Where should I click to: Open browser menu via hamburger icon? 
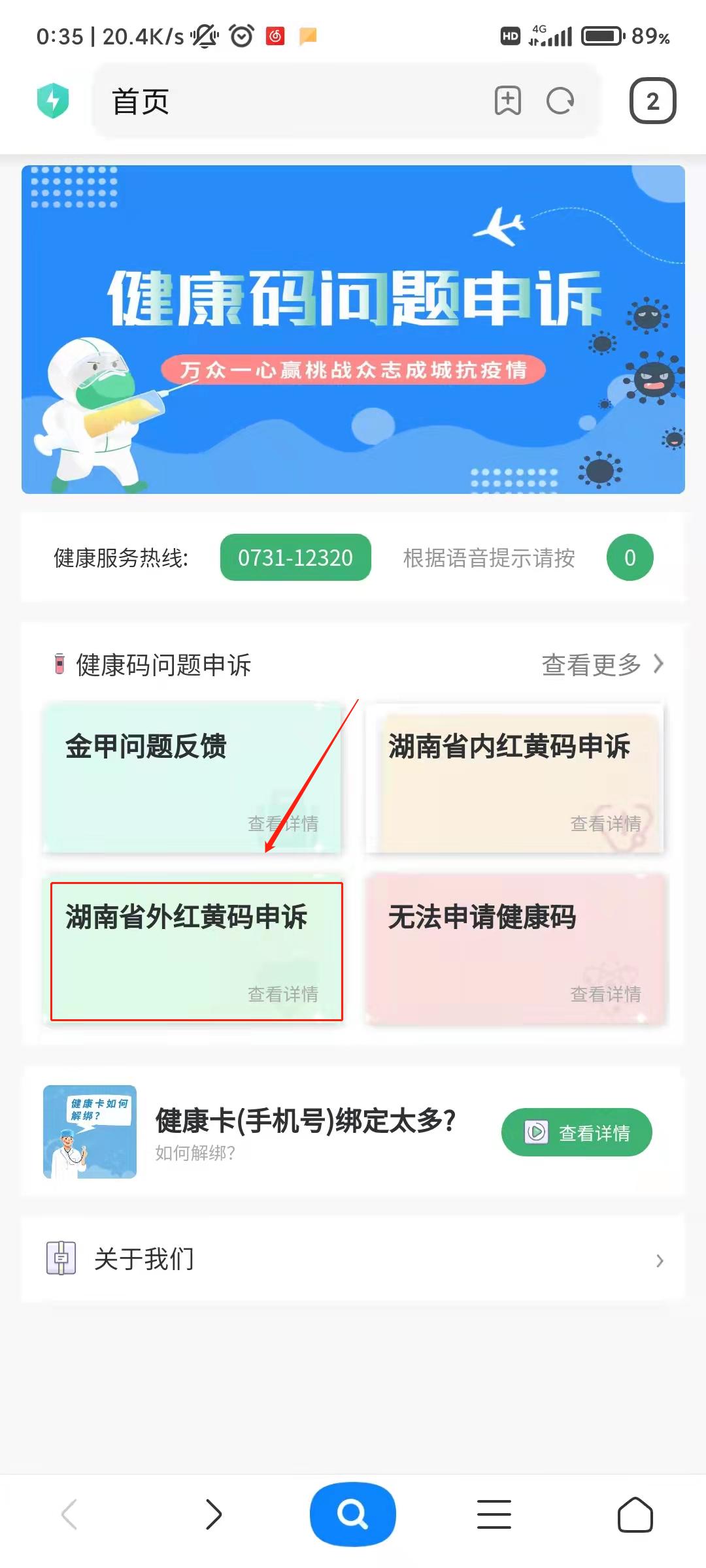point(494,1514)
